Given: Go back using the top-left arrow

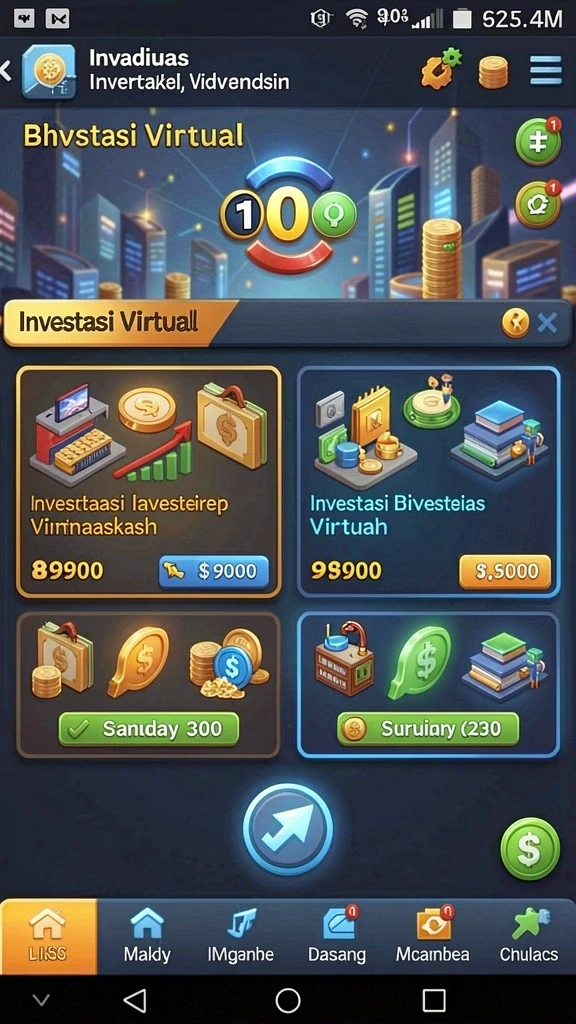Looking at the screenshot, I should tap(6, 70).
